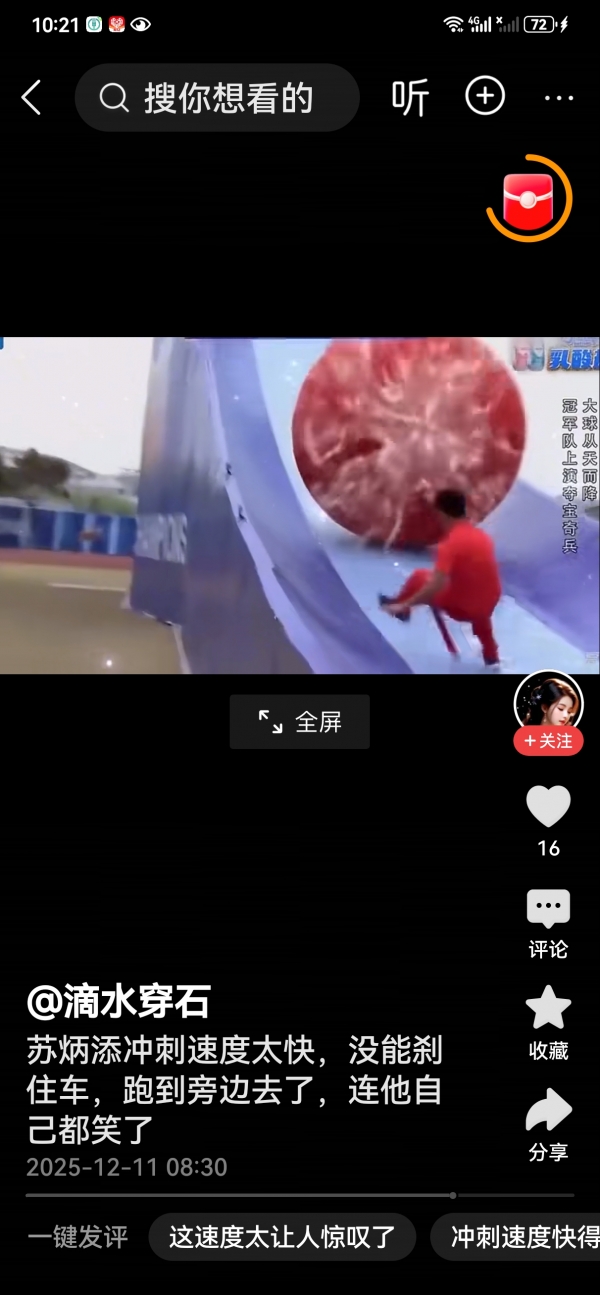The height and width of the screenshot is (1295, 600).
Task: Open the search box 搜你想看的
Action: click(x=217, y=98)
